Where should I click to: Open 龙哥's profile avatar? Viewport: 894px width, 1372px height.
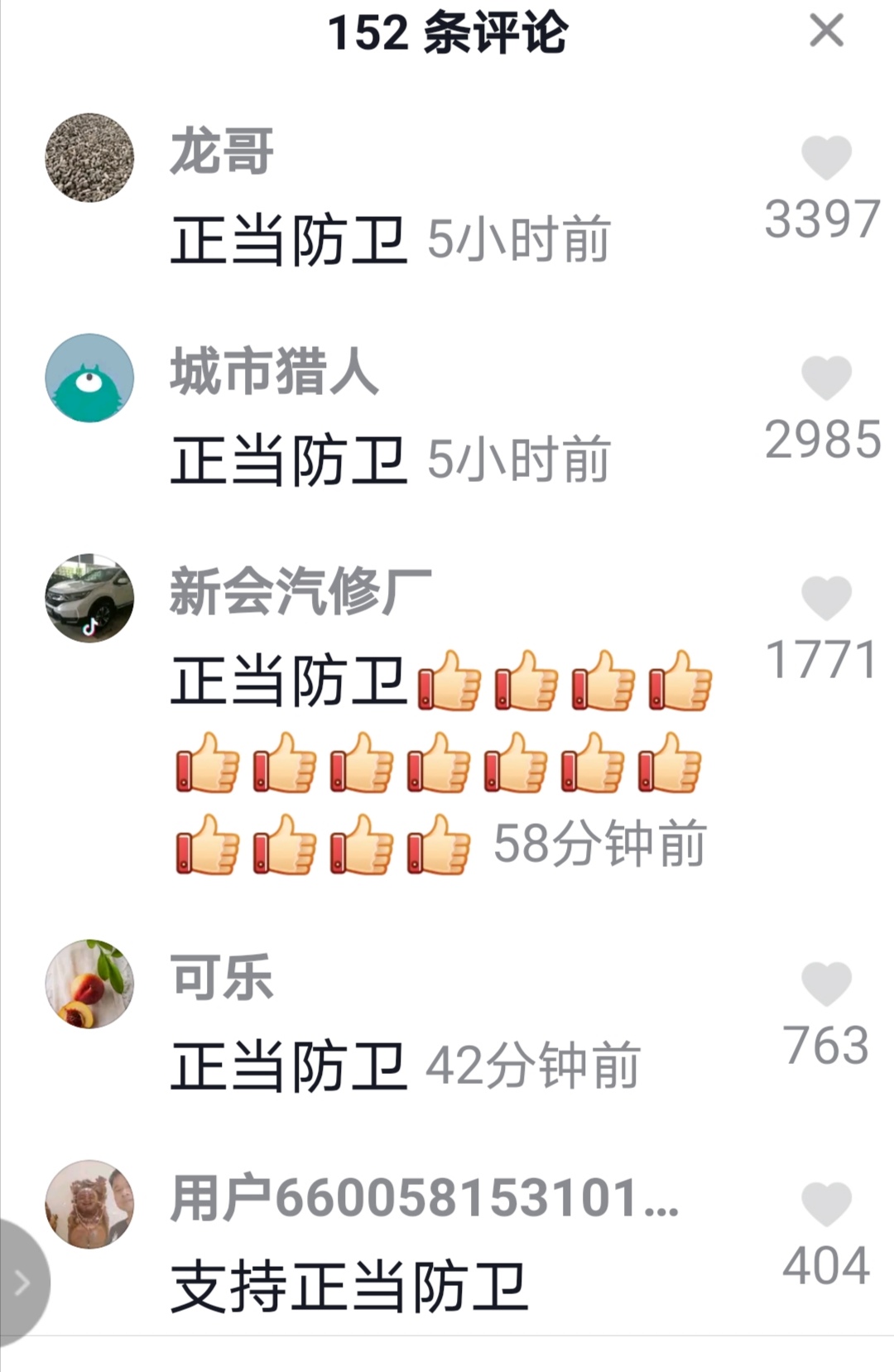89,157
